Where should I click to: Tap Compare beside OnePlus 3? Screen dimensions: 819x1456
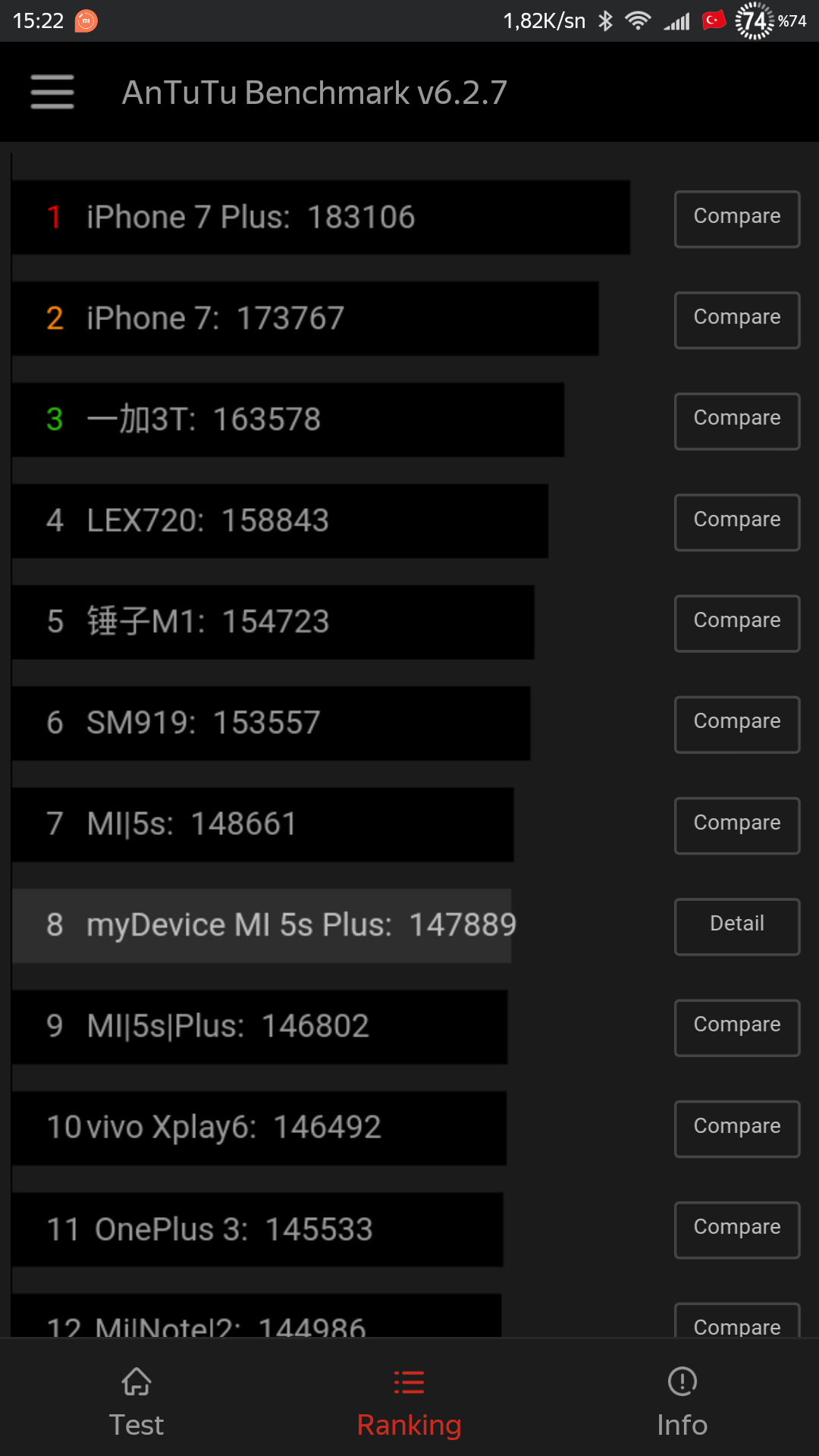[x=737, y=1229]
